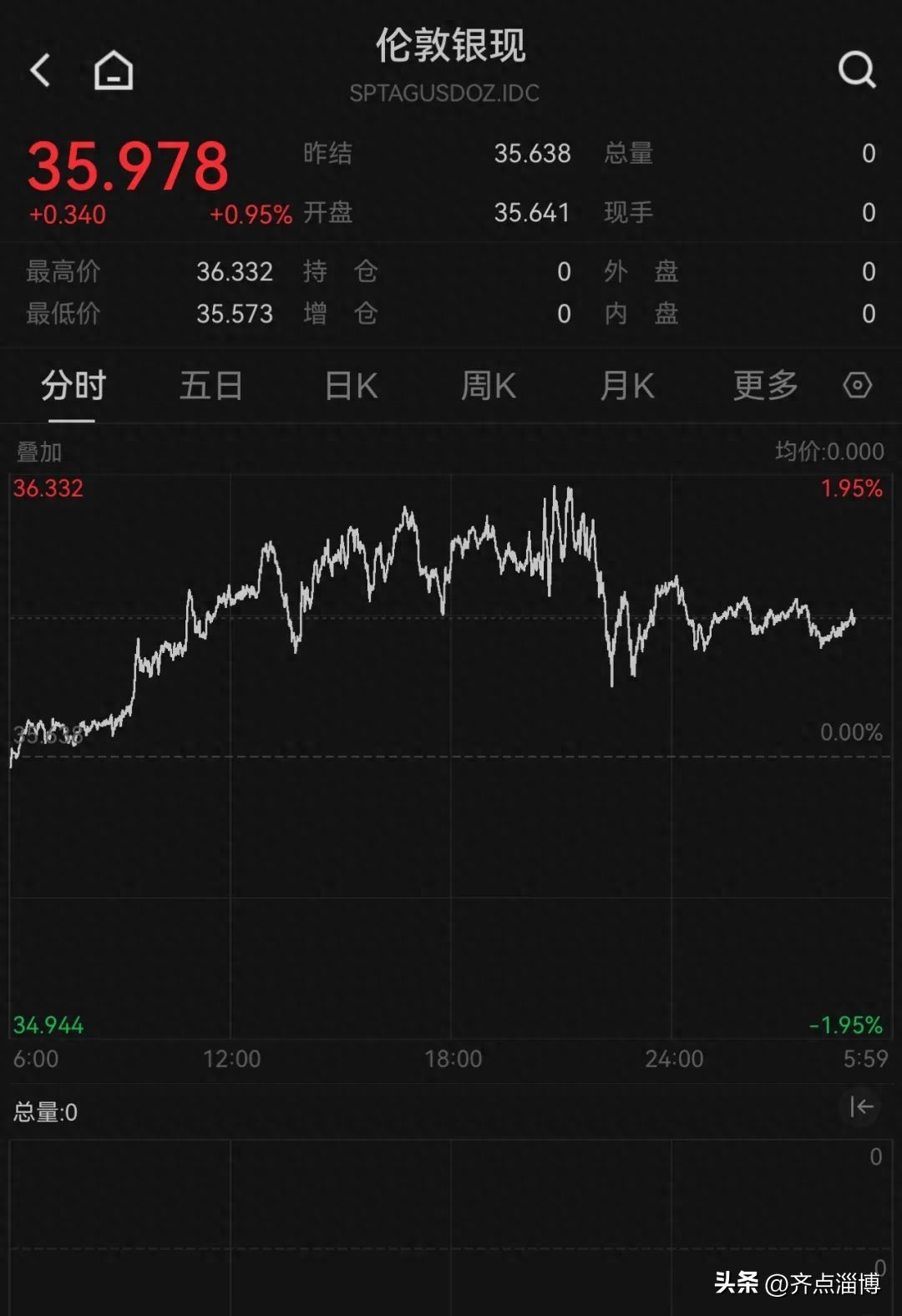
Task: Open chart settings hexagon icon
Action: coord(858,386)
